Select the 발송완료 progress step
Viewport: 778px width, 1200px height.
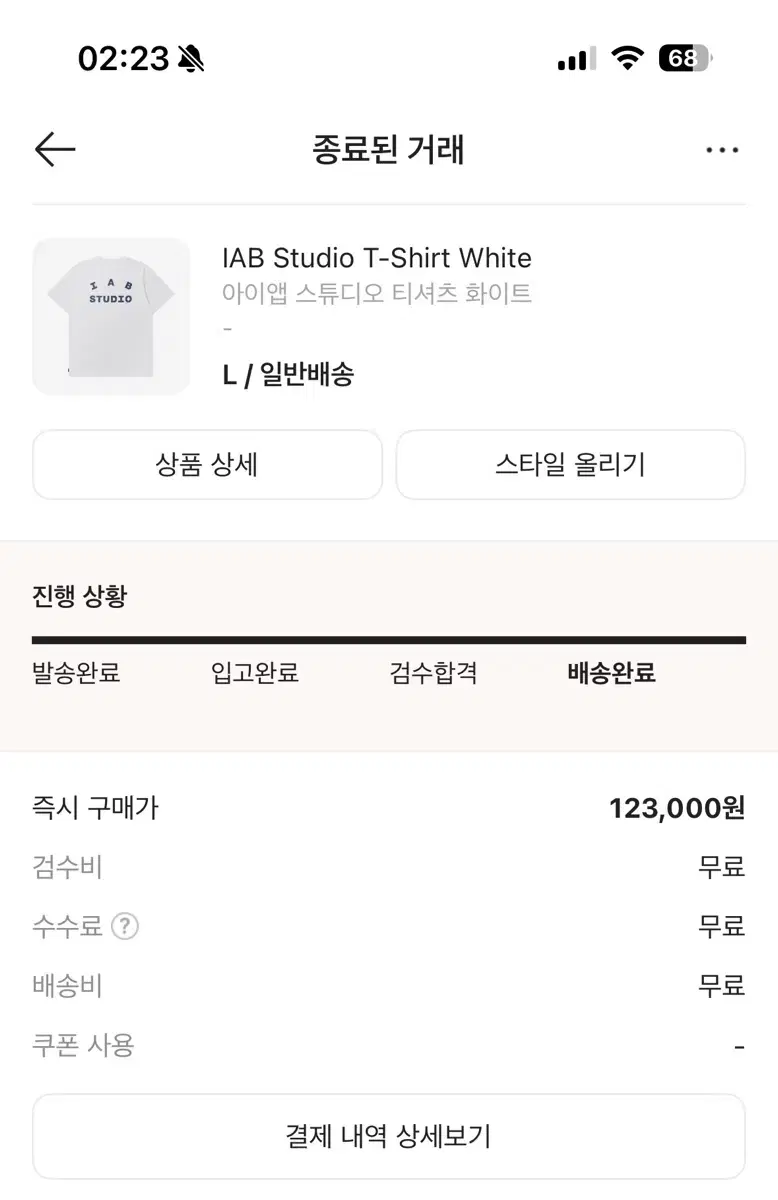pyautogui.click(x=76, y=674)
